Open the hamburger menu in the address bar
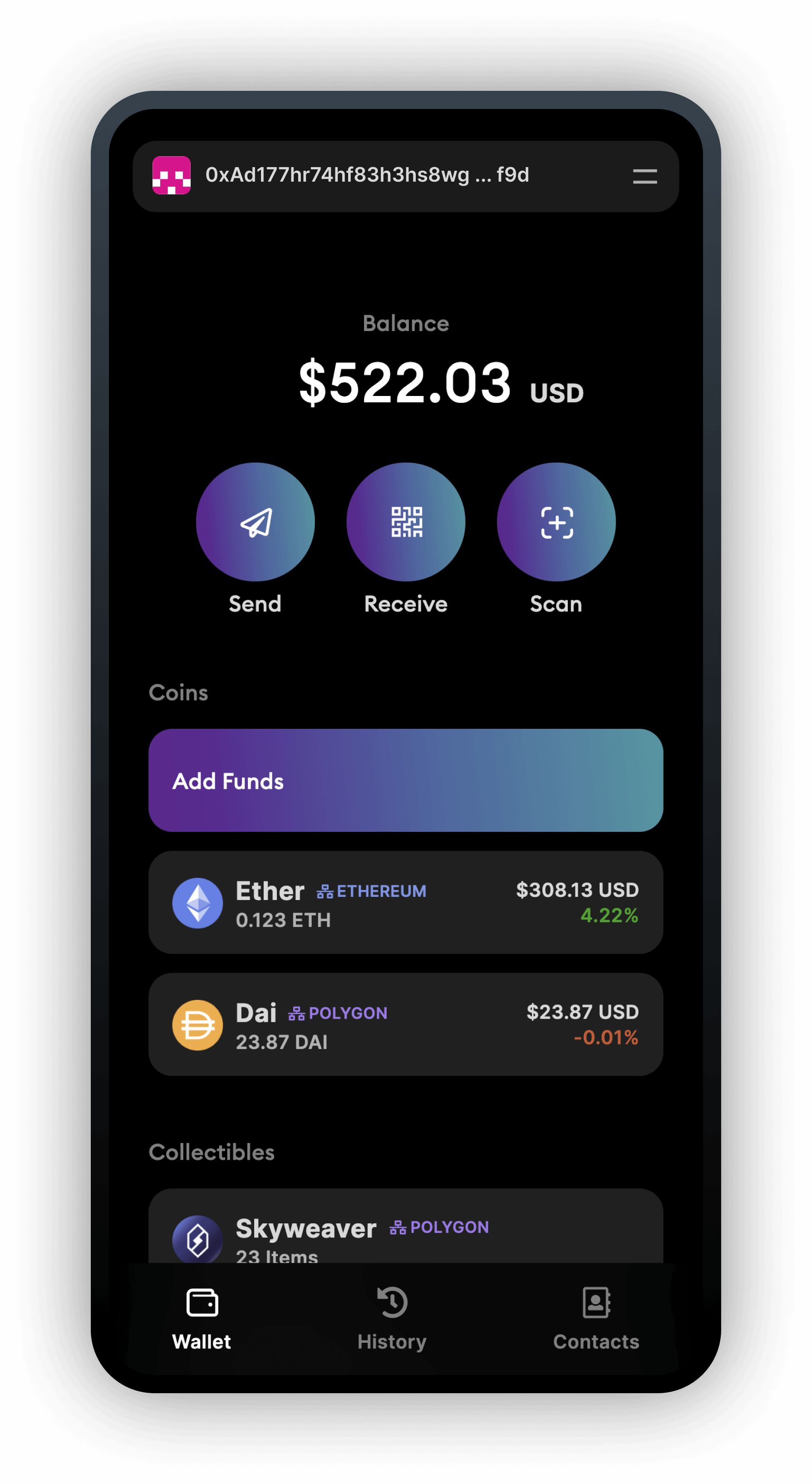This screenshot has height=1484, width=812. coord(645,176)
